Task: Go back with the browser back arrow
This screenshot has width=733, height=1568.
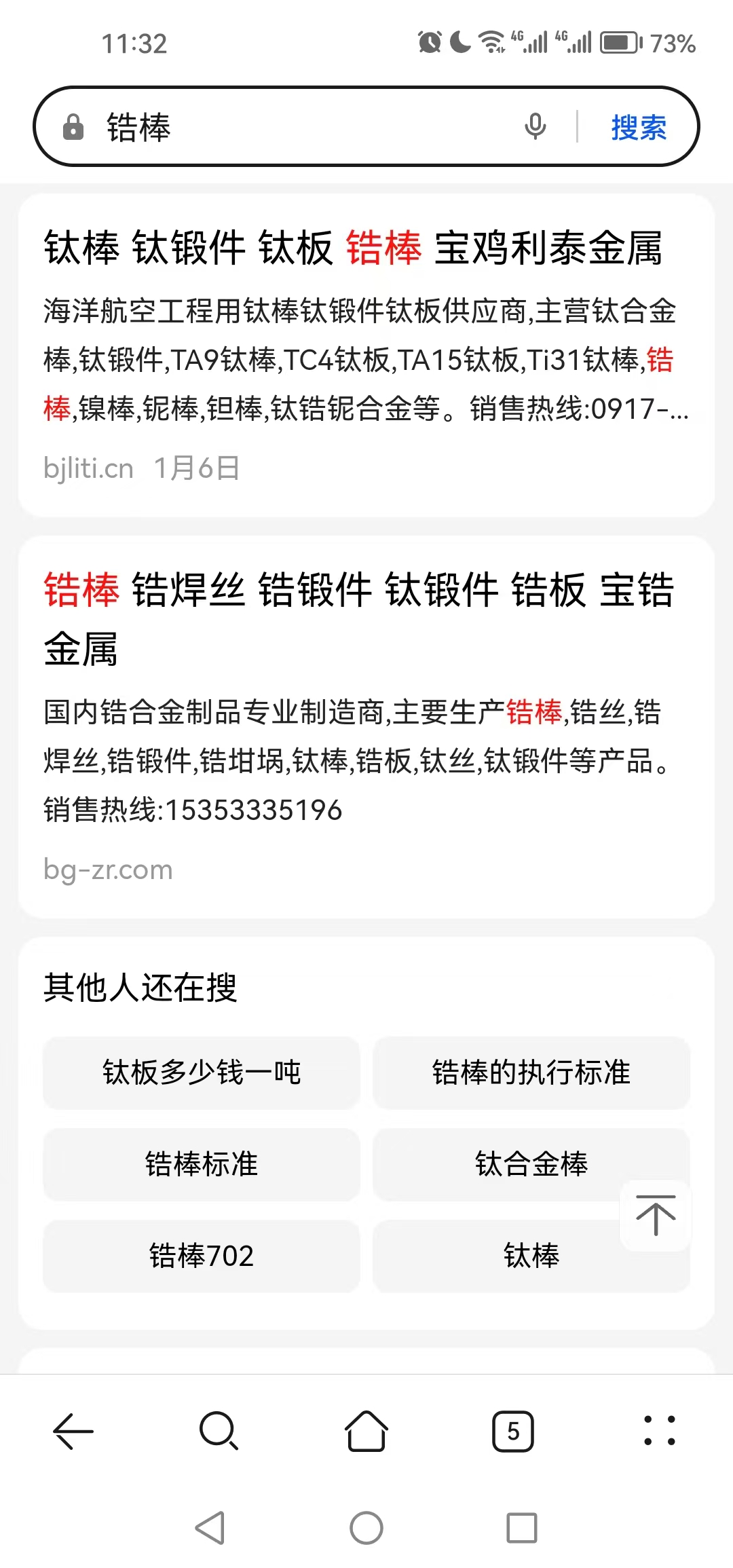Action: click(73, 1432)
